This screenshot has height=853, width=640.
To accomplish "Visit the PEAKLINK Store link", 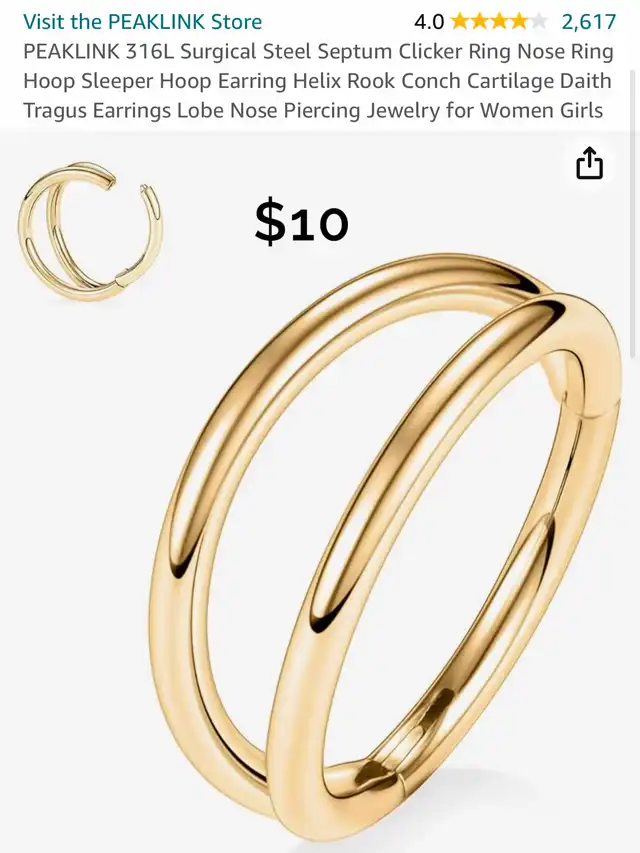I will pyautogui.click(x=143, y=21).
